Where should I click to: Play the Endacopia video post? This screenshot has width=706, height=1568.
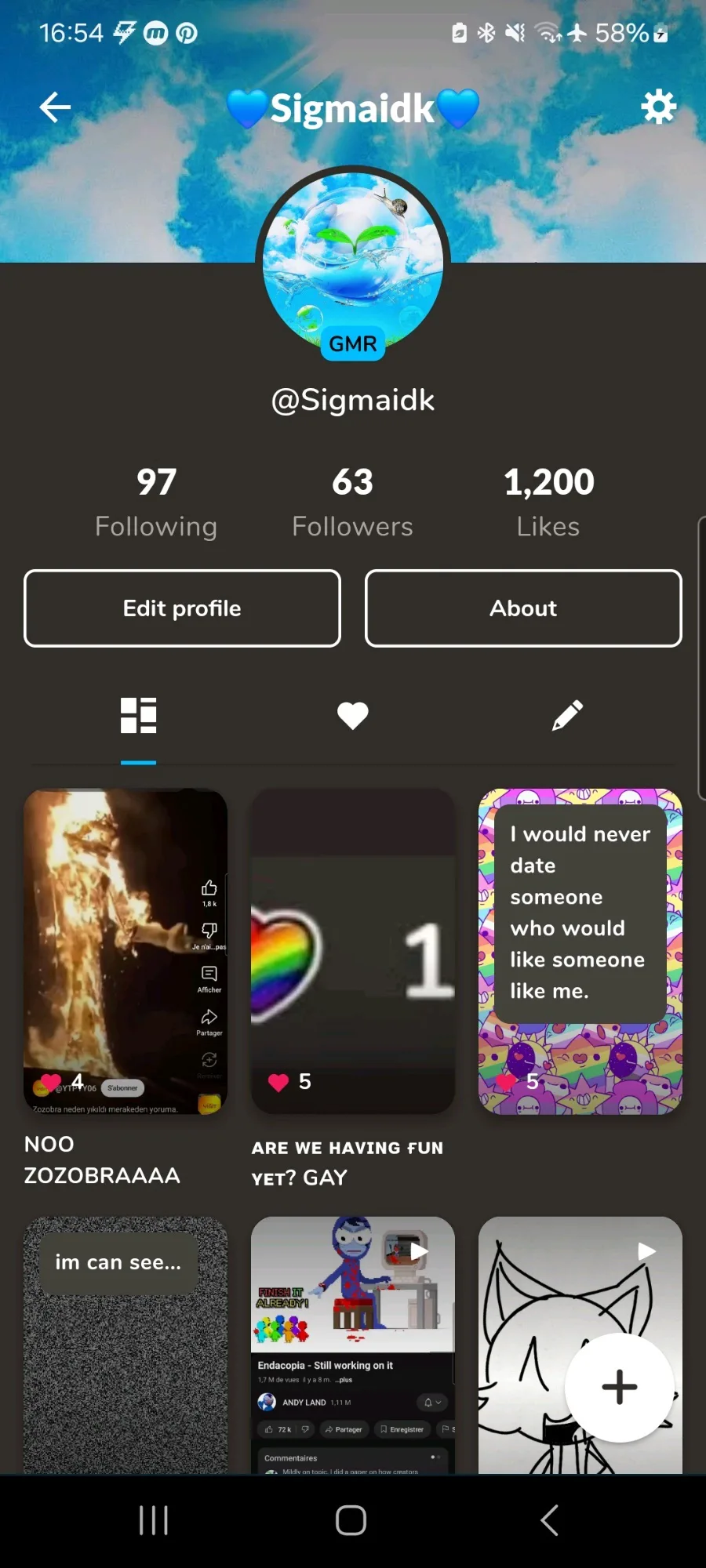coord(353,1345)
